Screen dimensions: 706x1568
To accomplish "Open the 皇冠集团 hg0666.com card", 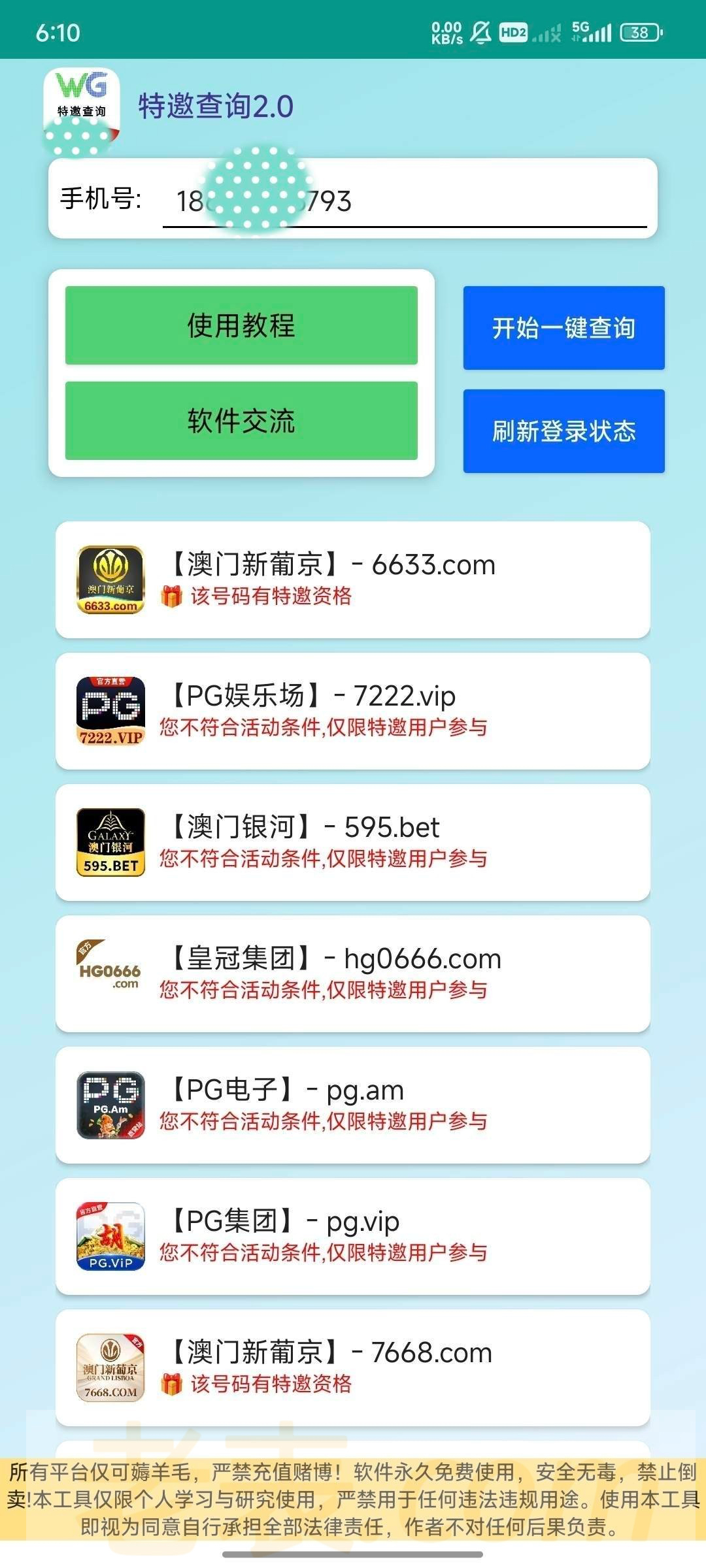I will (x=353, y=973).
